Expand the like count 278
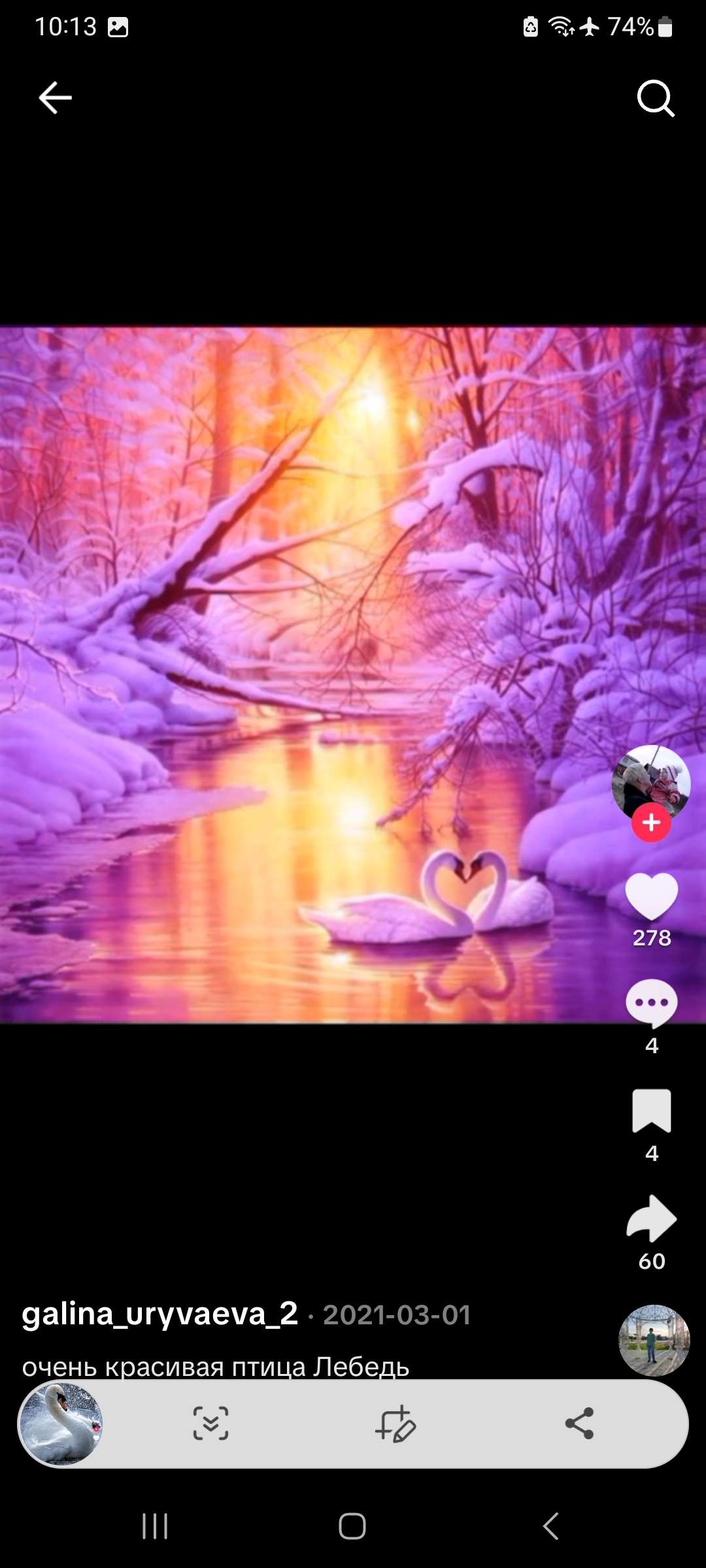This screenshot has width=706, height=1568. (651, 939)
